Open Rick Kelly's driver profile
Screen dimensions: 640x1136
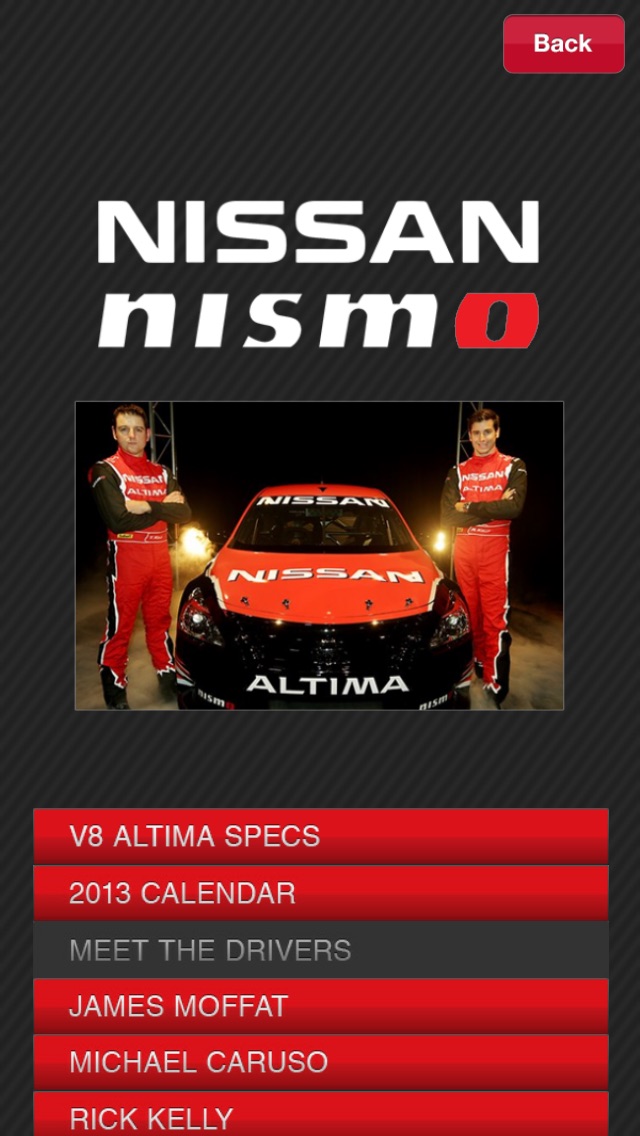[x=320, y=1114]
